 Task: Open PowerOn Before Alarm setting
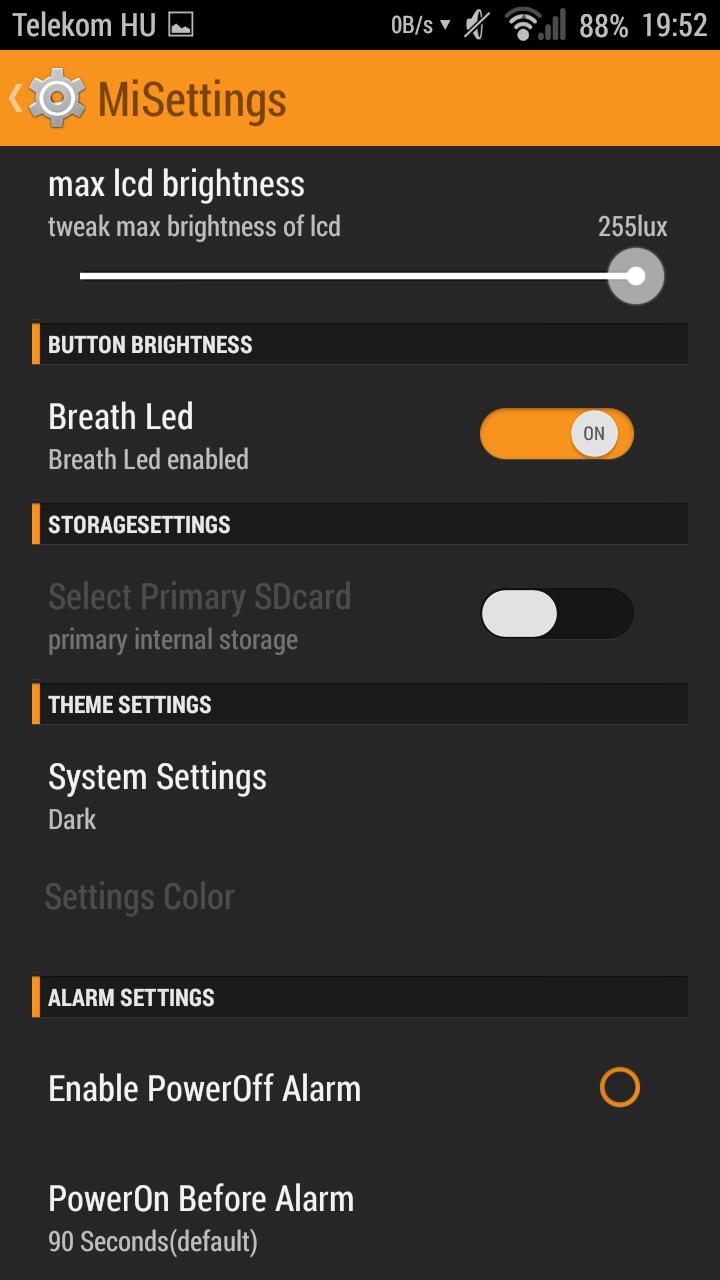(360, 1218)
